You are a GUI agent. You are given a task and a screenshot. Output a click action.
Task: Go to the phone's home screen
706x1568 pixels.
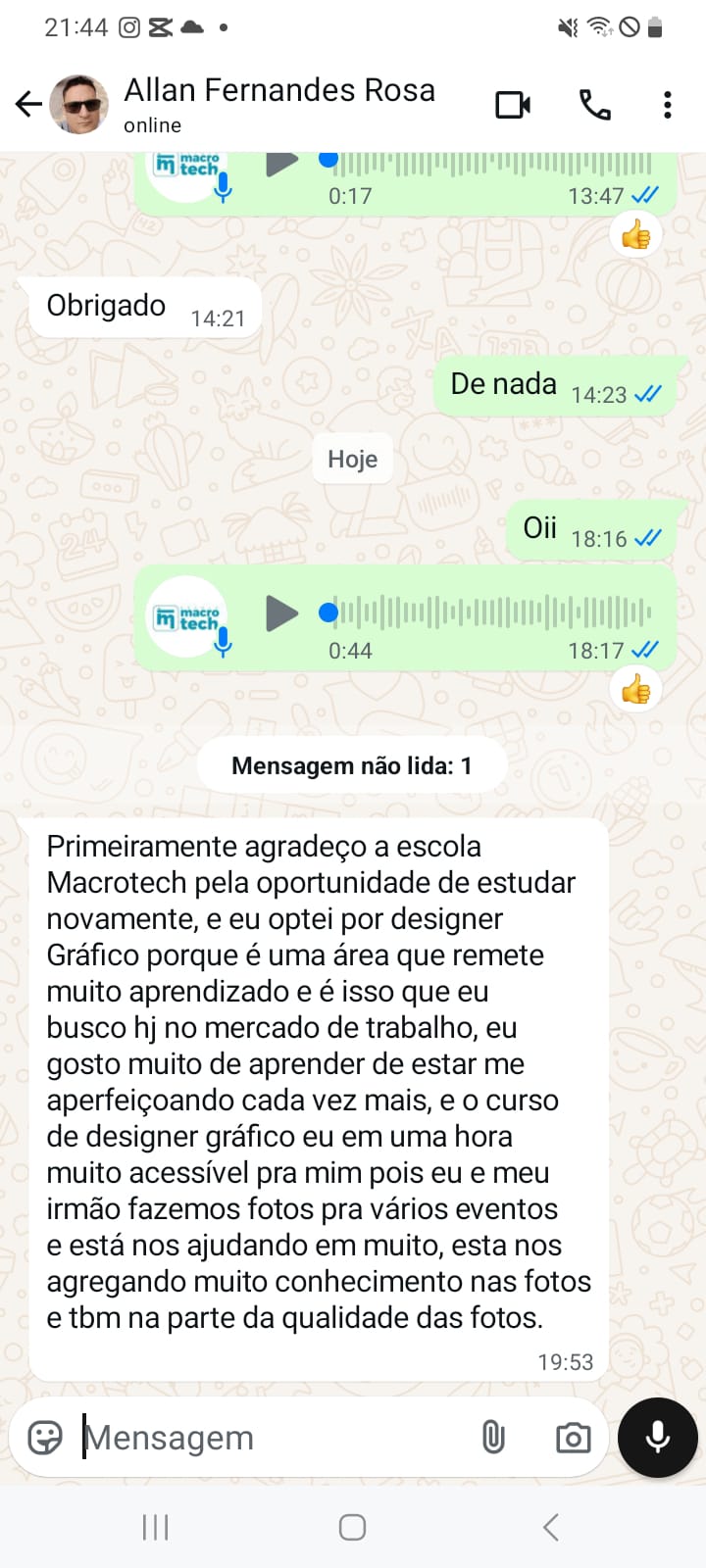point(353,1527)
